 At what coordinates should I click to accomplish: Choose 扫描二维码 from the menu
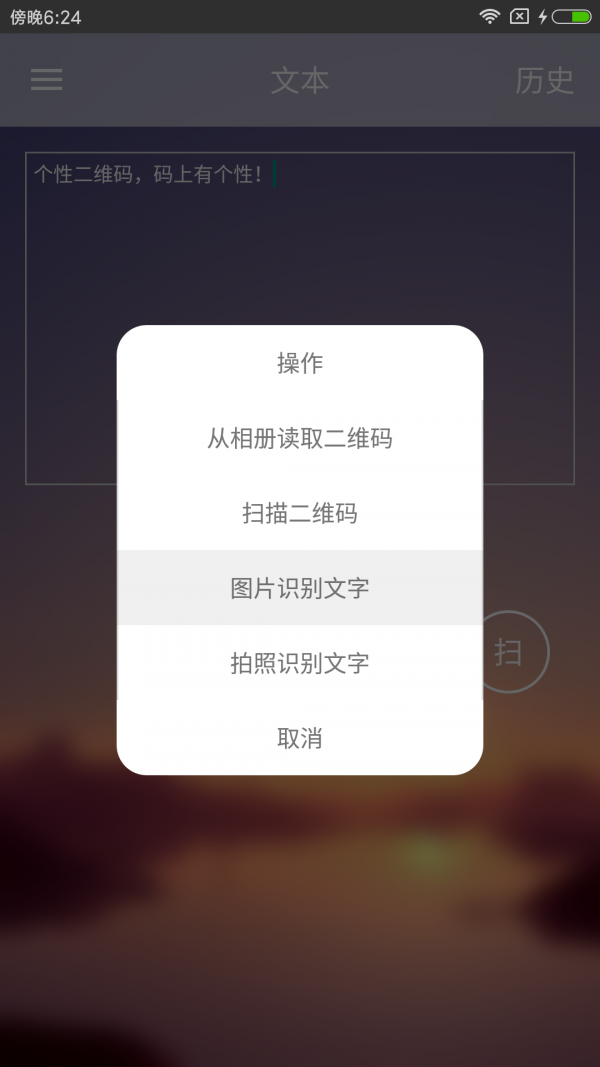pos(300,513)
